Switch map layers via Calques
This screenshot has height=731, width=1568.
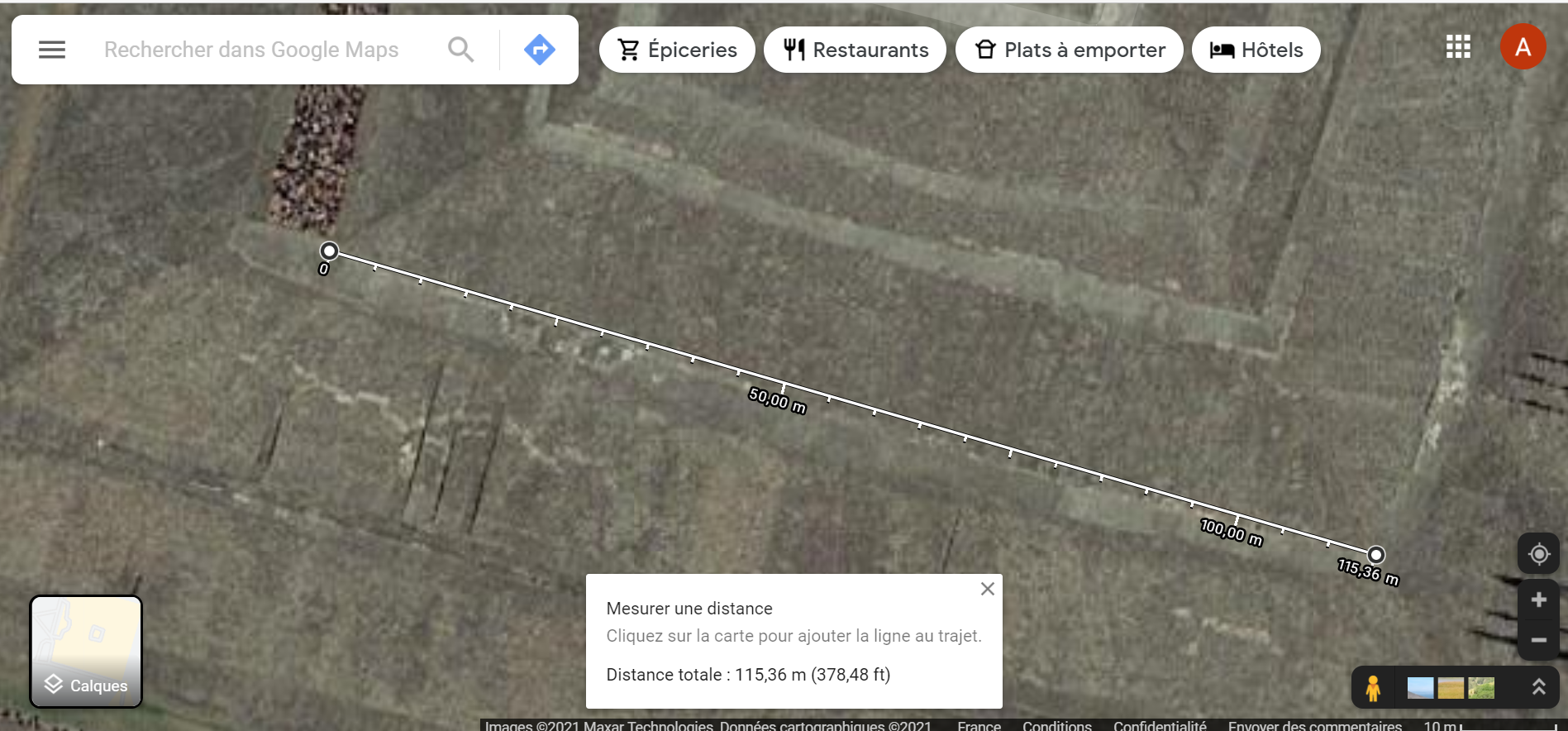point(86,652)
